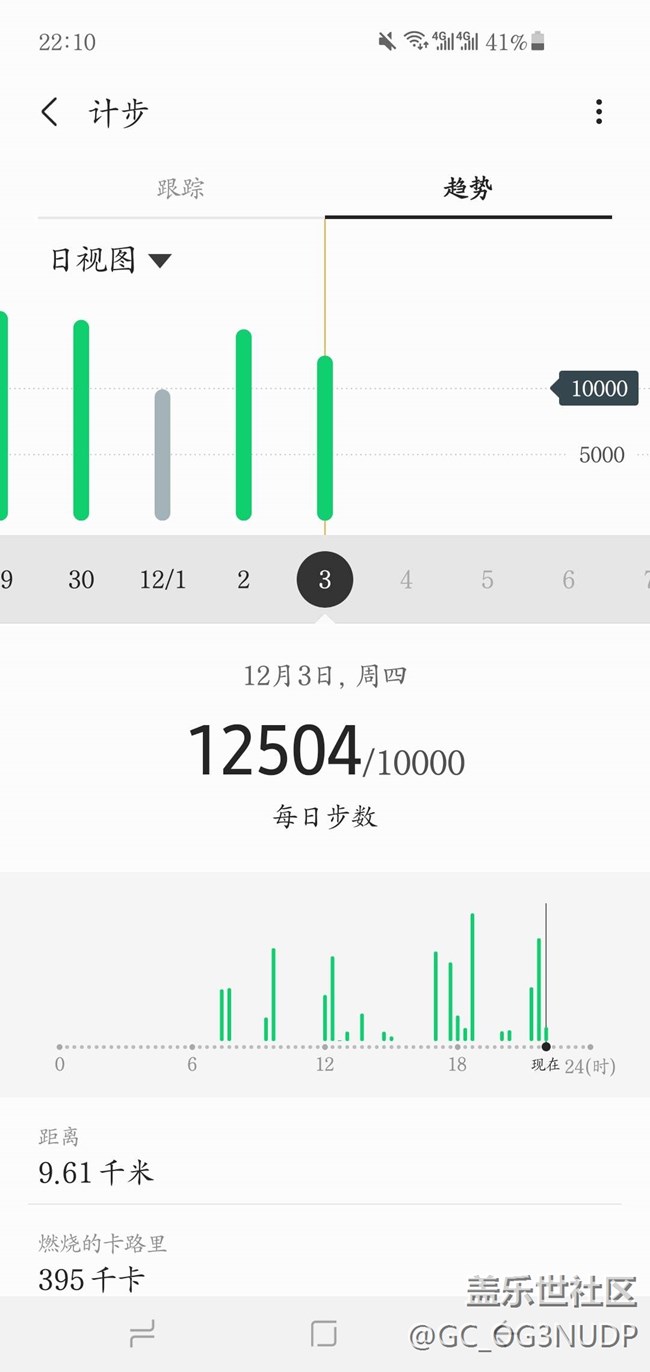
Task: Select date 12/1 in the day strip
Action: pyautogui.click(x=163, y=580)
